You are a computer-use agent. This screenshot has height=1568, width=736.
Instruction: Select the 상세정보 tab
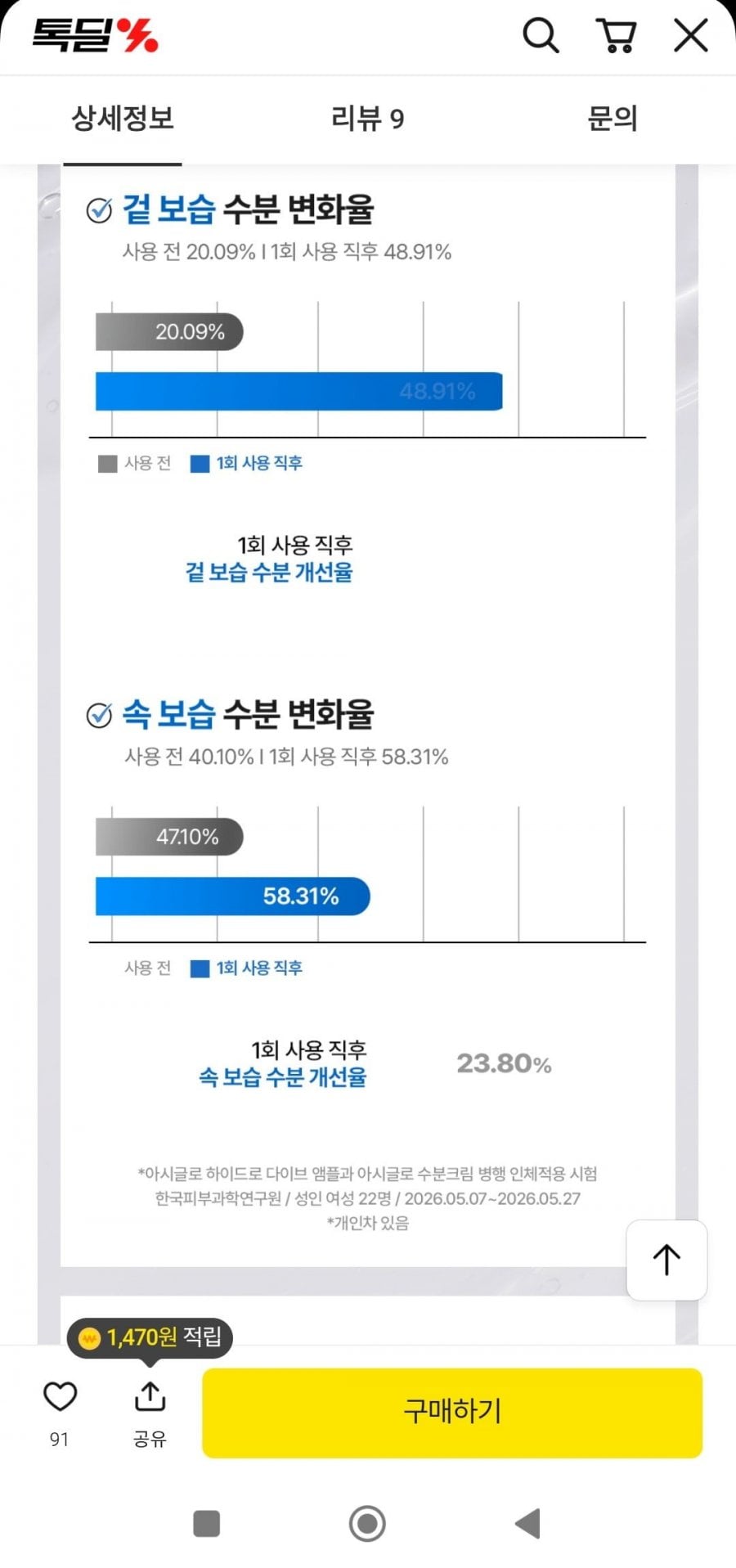coord(123,119)
